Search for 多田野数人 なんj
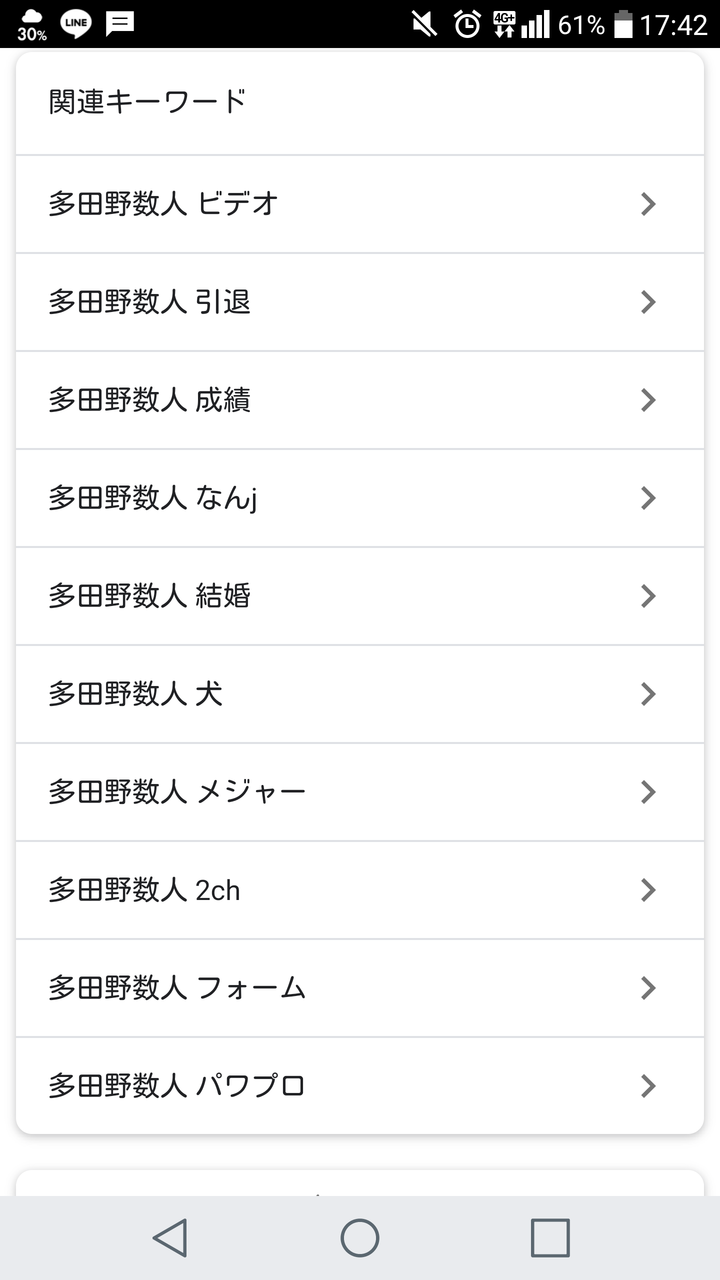 point(360,498)
